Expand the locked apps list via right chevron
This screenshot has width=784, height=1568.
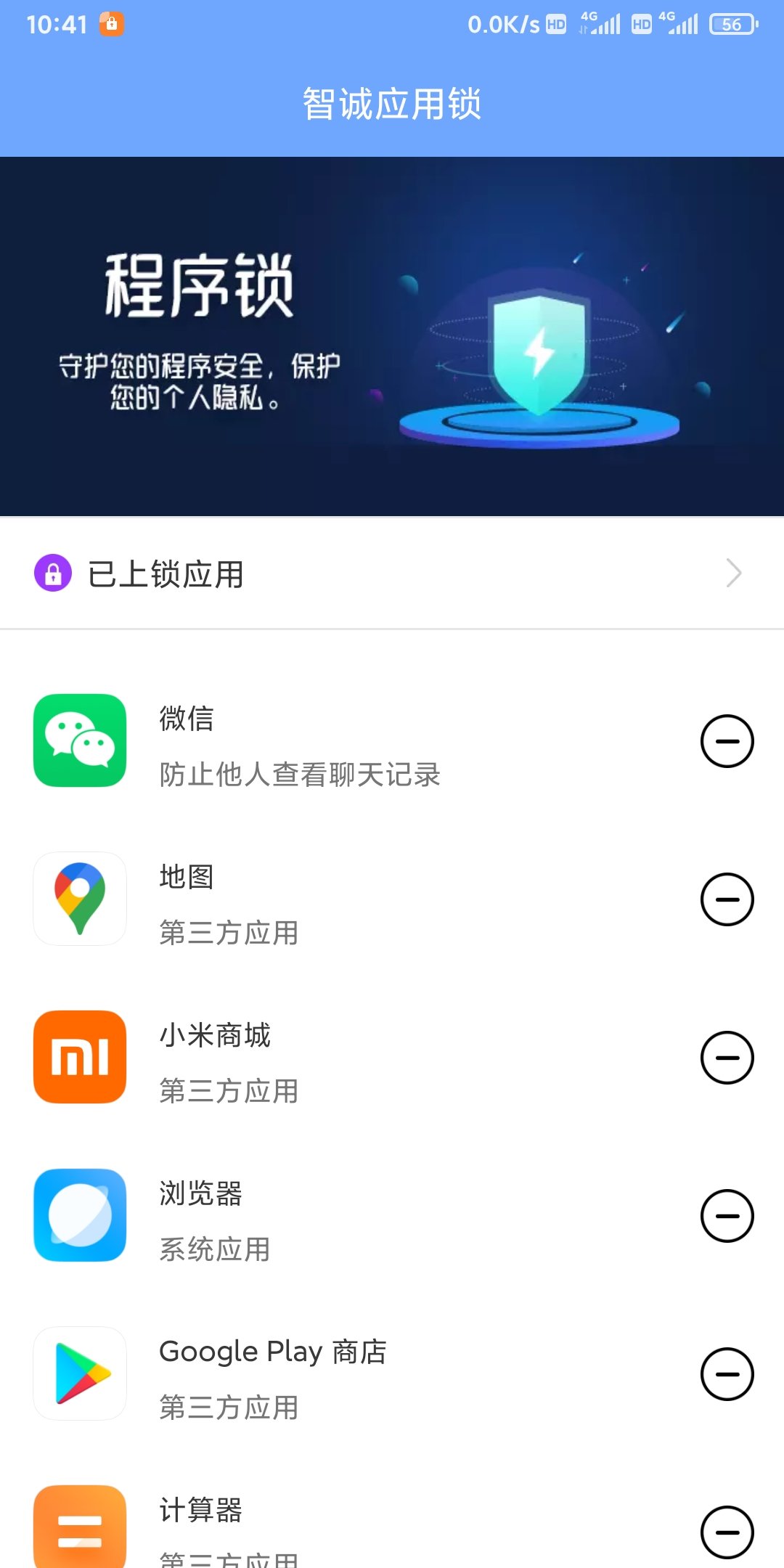point(735,574)
